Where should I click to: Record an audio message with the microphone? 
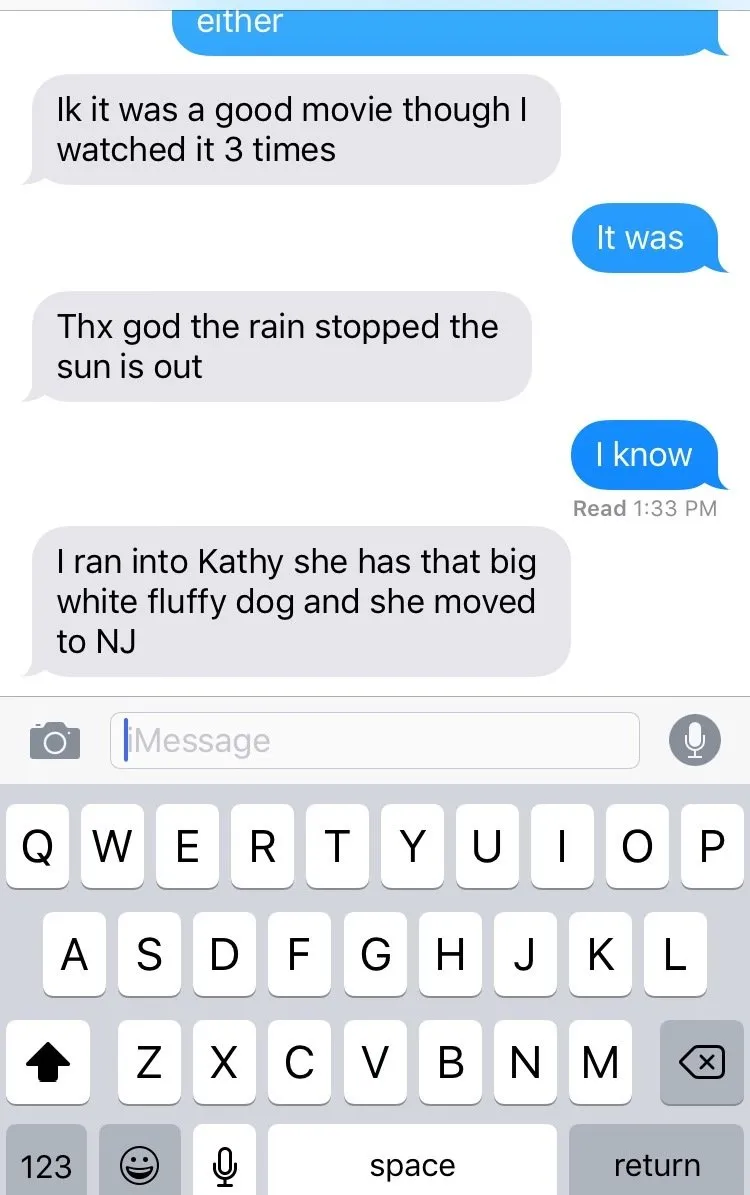click(x=694, y=741)
